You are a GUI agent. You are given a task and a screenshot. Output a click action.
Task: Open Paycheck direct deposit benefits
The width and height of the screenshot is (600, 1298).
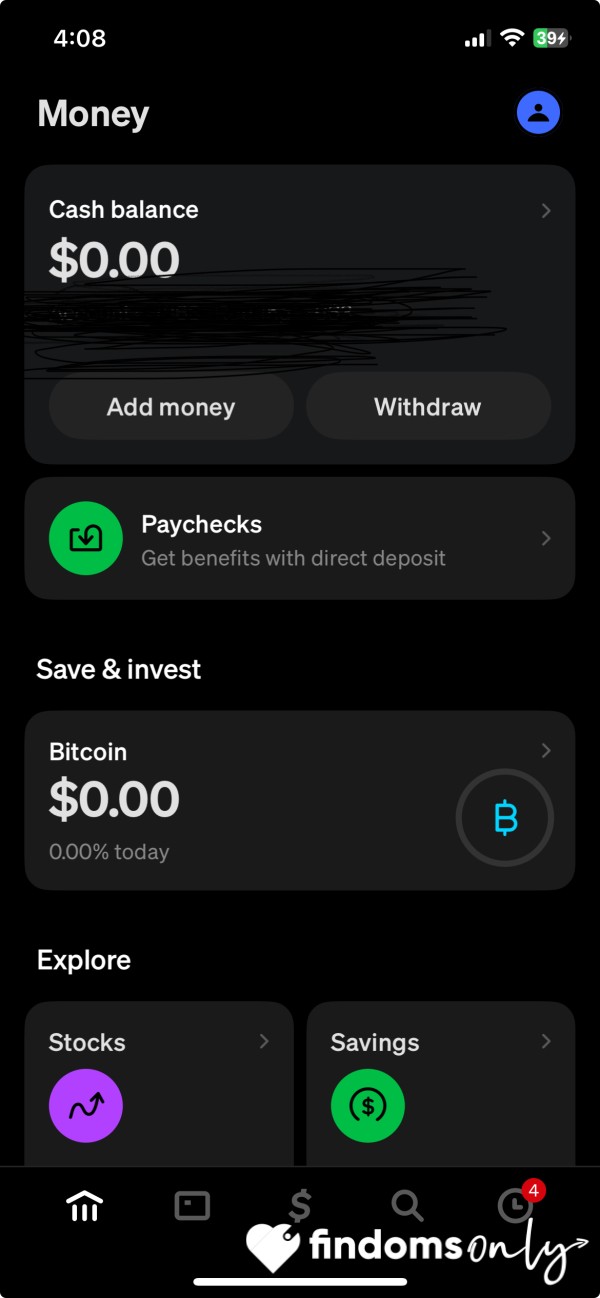300,538
